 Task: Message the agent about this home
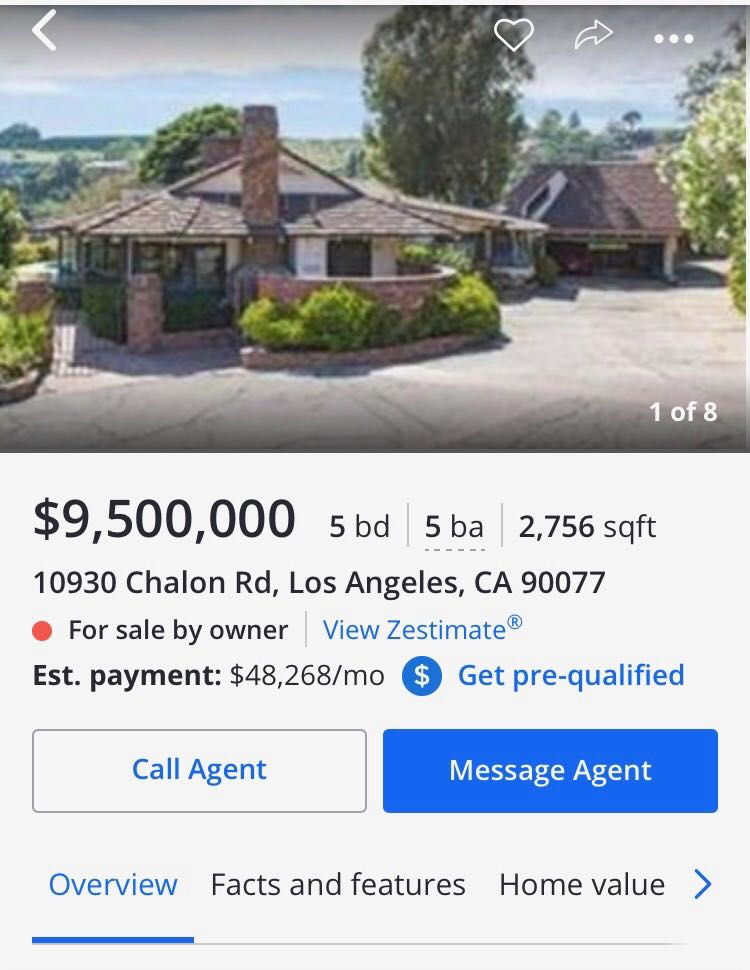click(x=550, y=770)
